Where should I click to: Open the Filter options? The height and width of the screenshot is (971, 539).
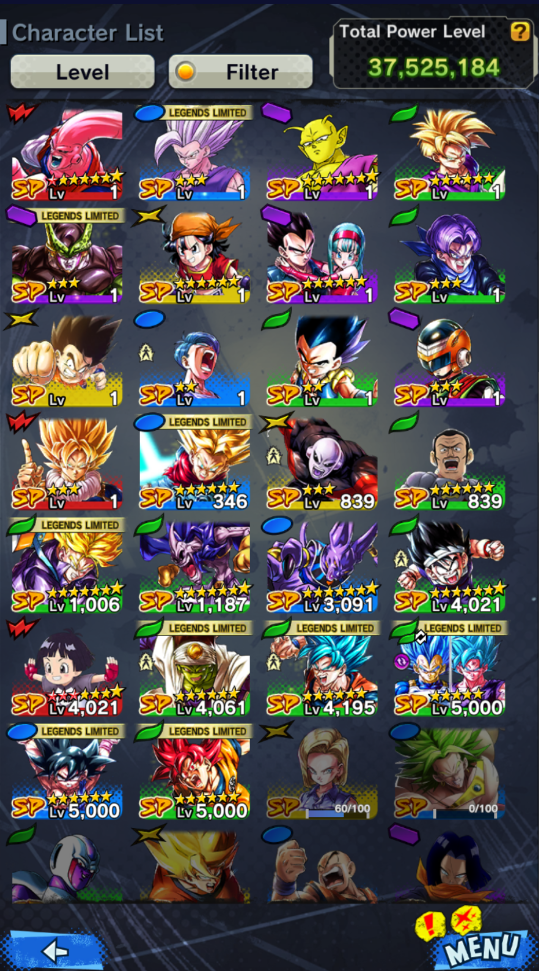pyautogui.click(x=240, y=72)
